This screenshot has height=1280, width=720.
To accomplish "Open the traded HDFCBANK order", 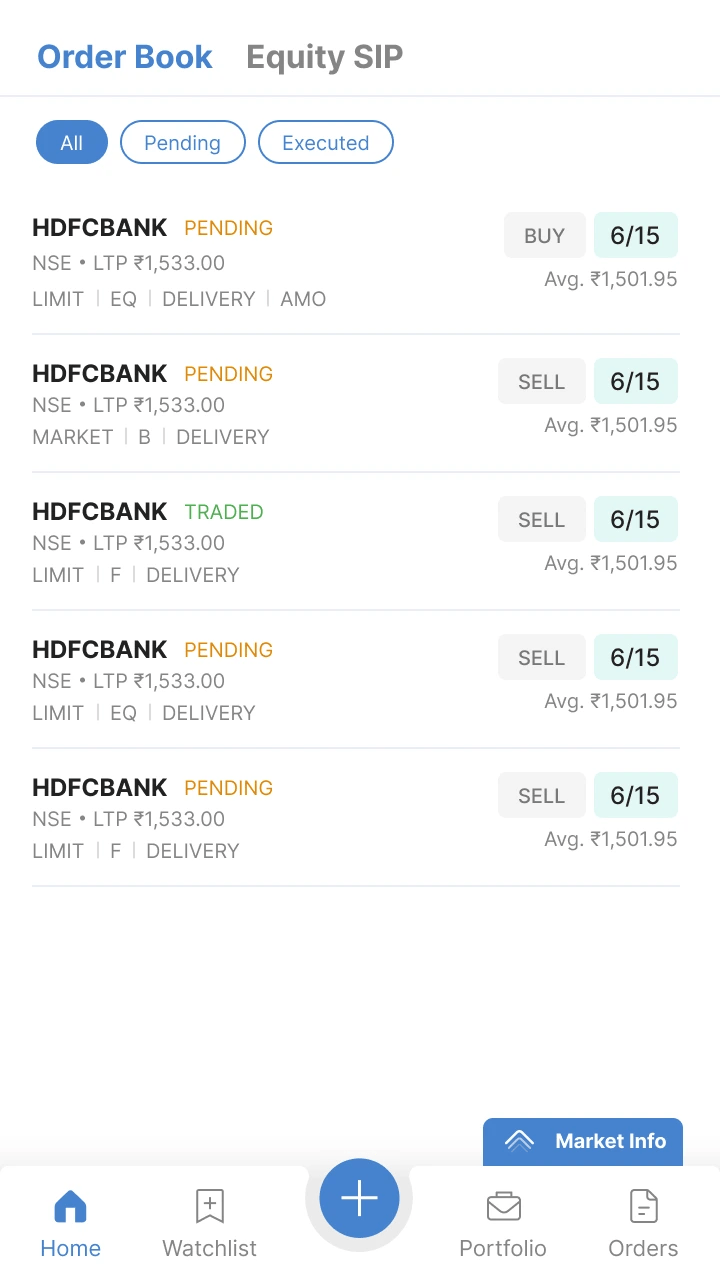I will [x=356, y=542].
